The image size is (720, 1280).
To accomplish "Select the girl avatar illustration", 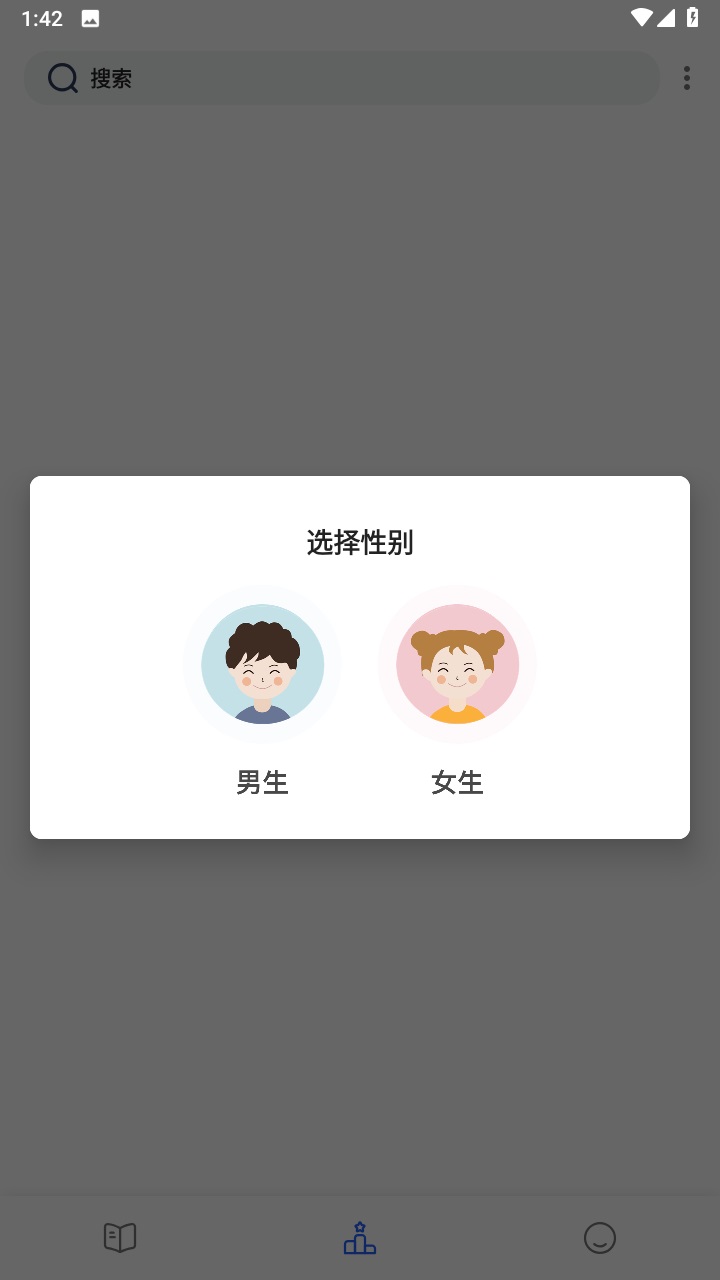I will pyautogui.click(x=457, y=665).
